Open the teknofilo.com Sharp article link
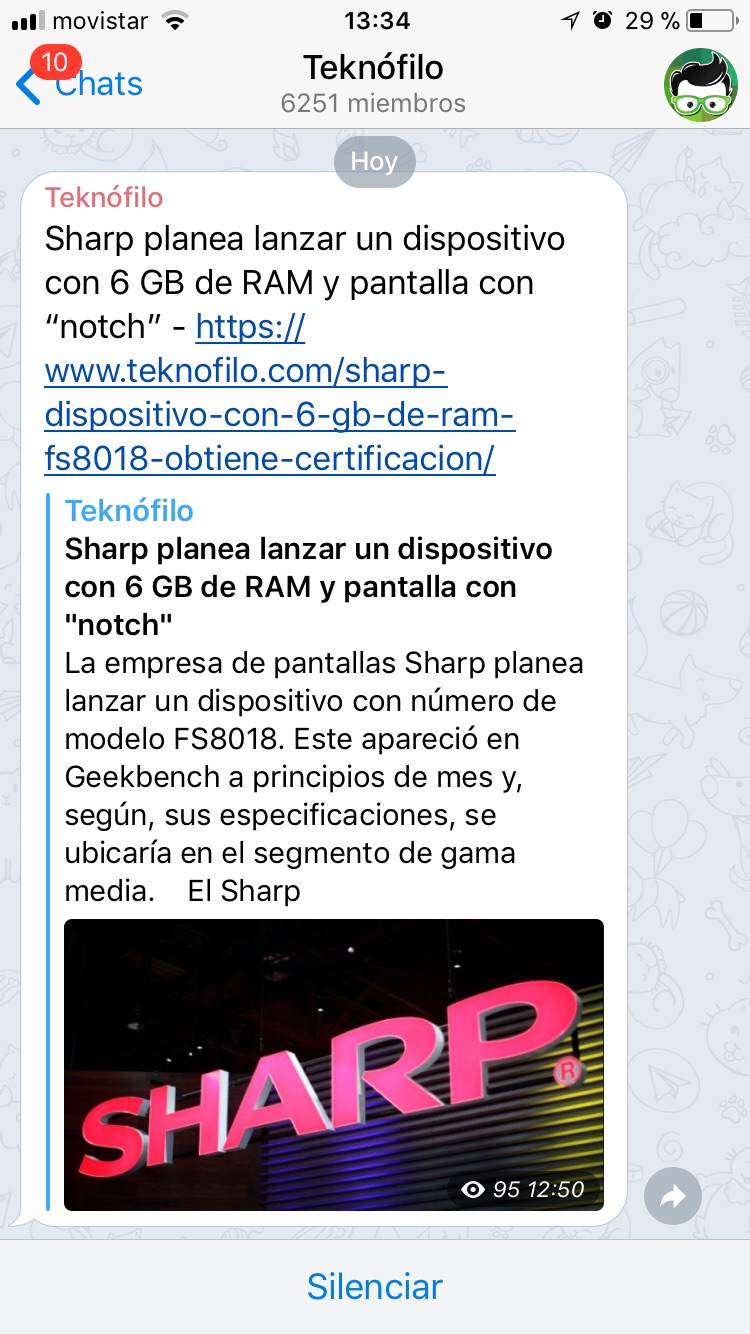The width and height of the screenshot is (750, 1334). 280,393
